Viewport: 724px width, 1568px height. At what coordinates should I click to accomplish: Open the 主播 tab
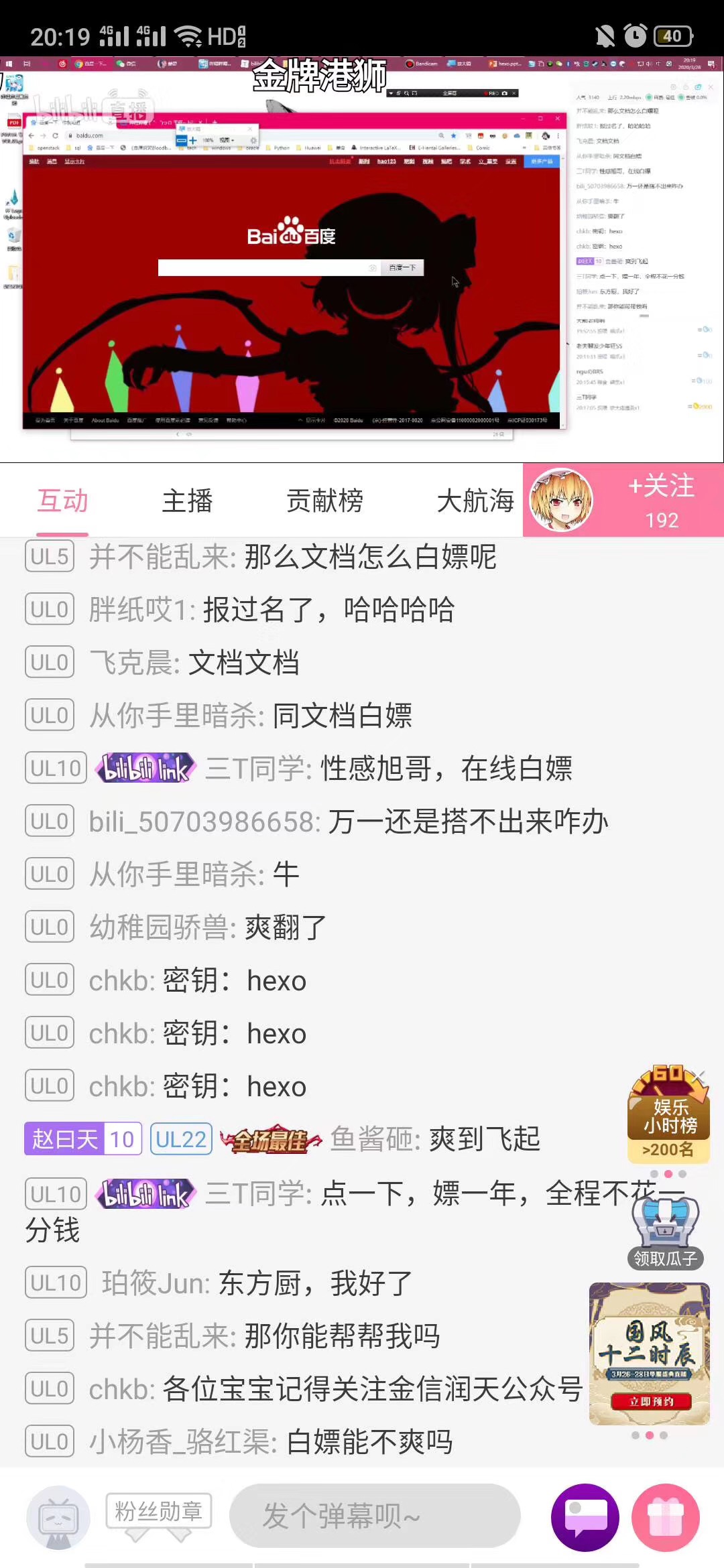tap(187, 501)
